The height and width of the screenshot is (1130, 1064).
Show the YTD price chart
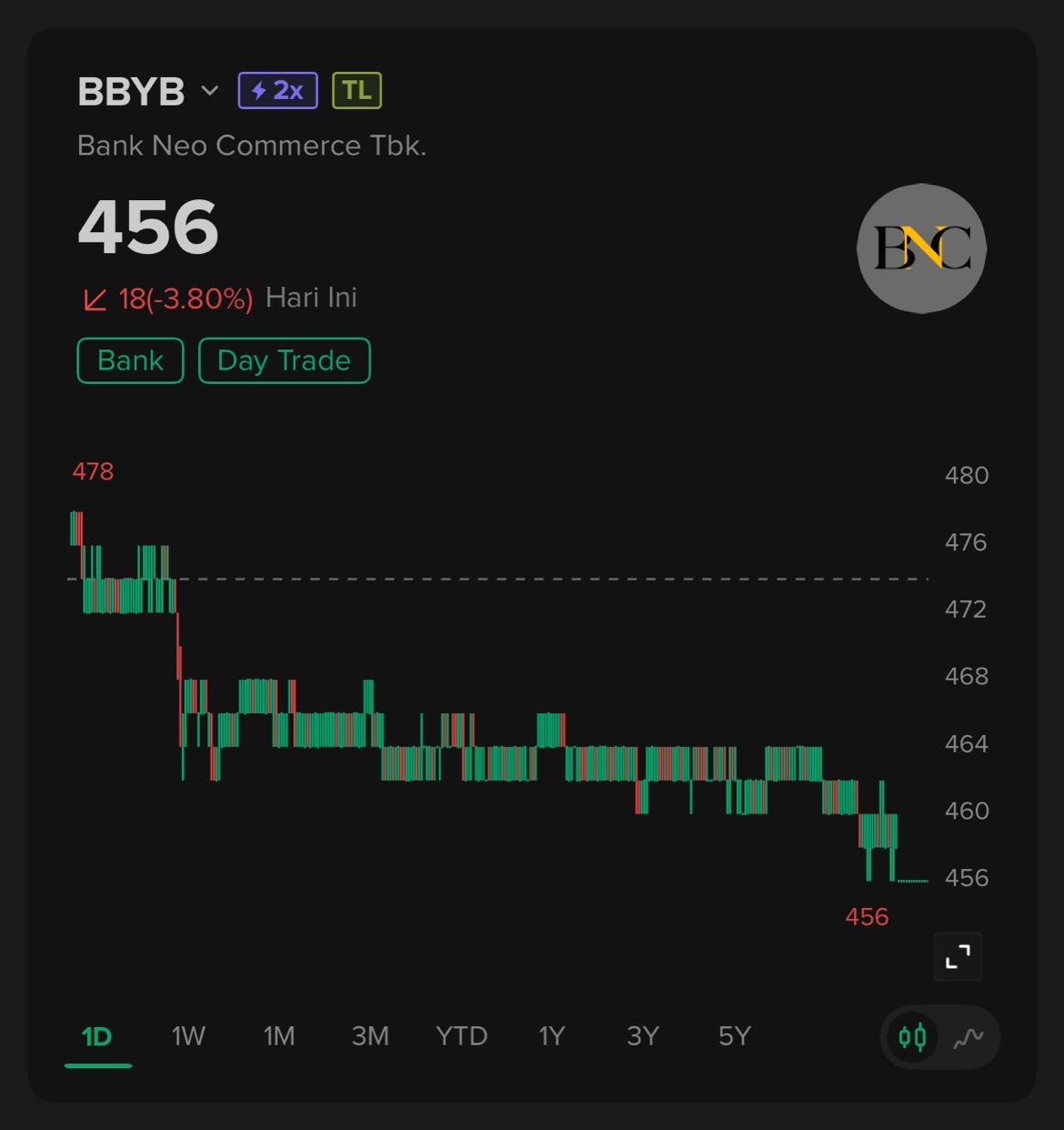[x=461, y=1036]
